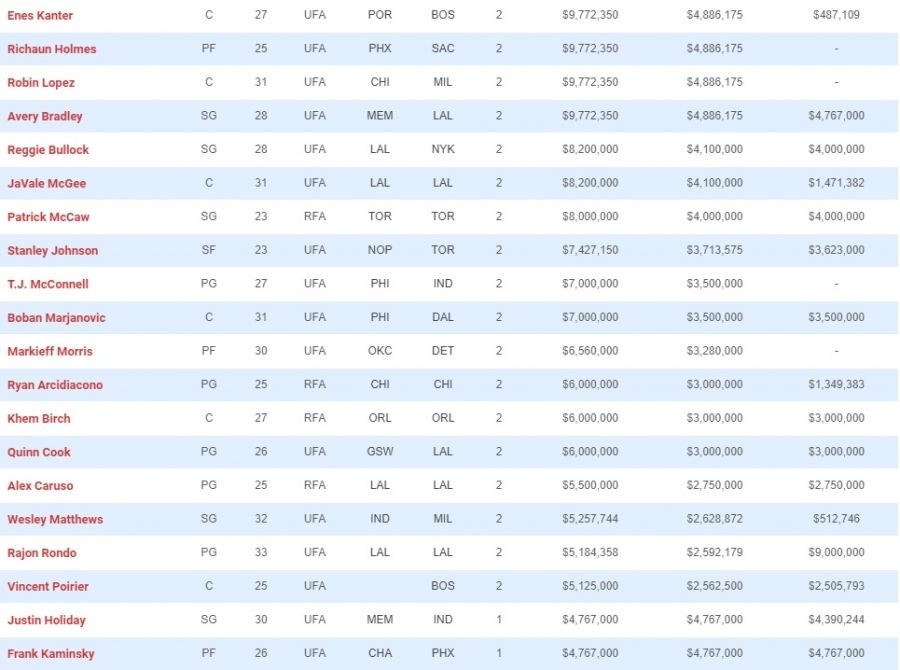View Wesley Matthews' player page

click(x=55, y=519)
